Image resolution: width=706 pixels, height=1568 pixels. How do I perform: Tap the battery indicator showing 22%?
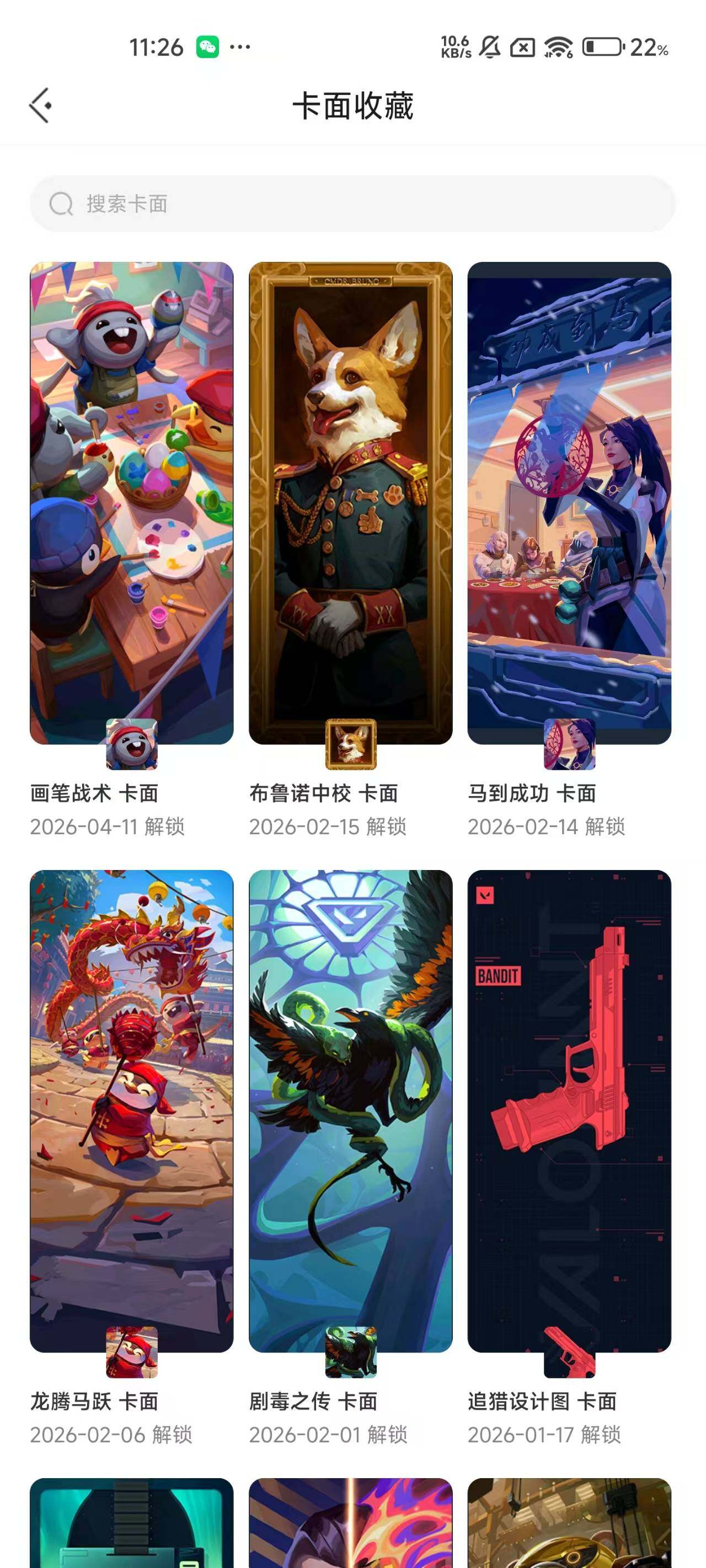click(x=603, y=46)
